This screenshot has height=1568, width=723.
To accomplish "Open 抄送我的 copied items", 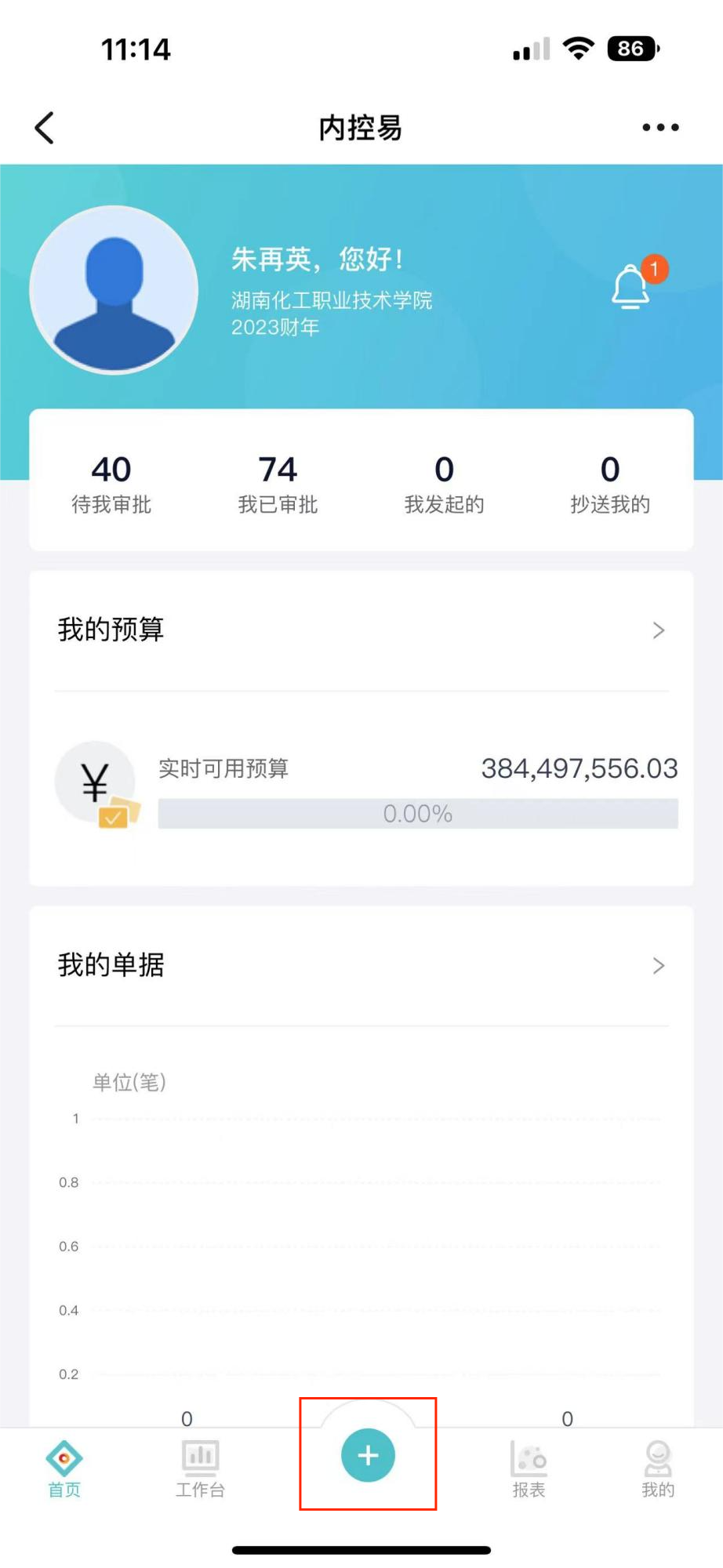I will click(x=610, y=485).
